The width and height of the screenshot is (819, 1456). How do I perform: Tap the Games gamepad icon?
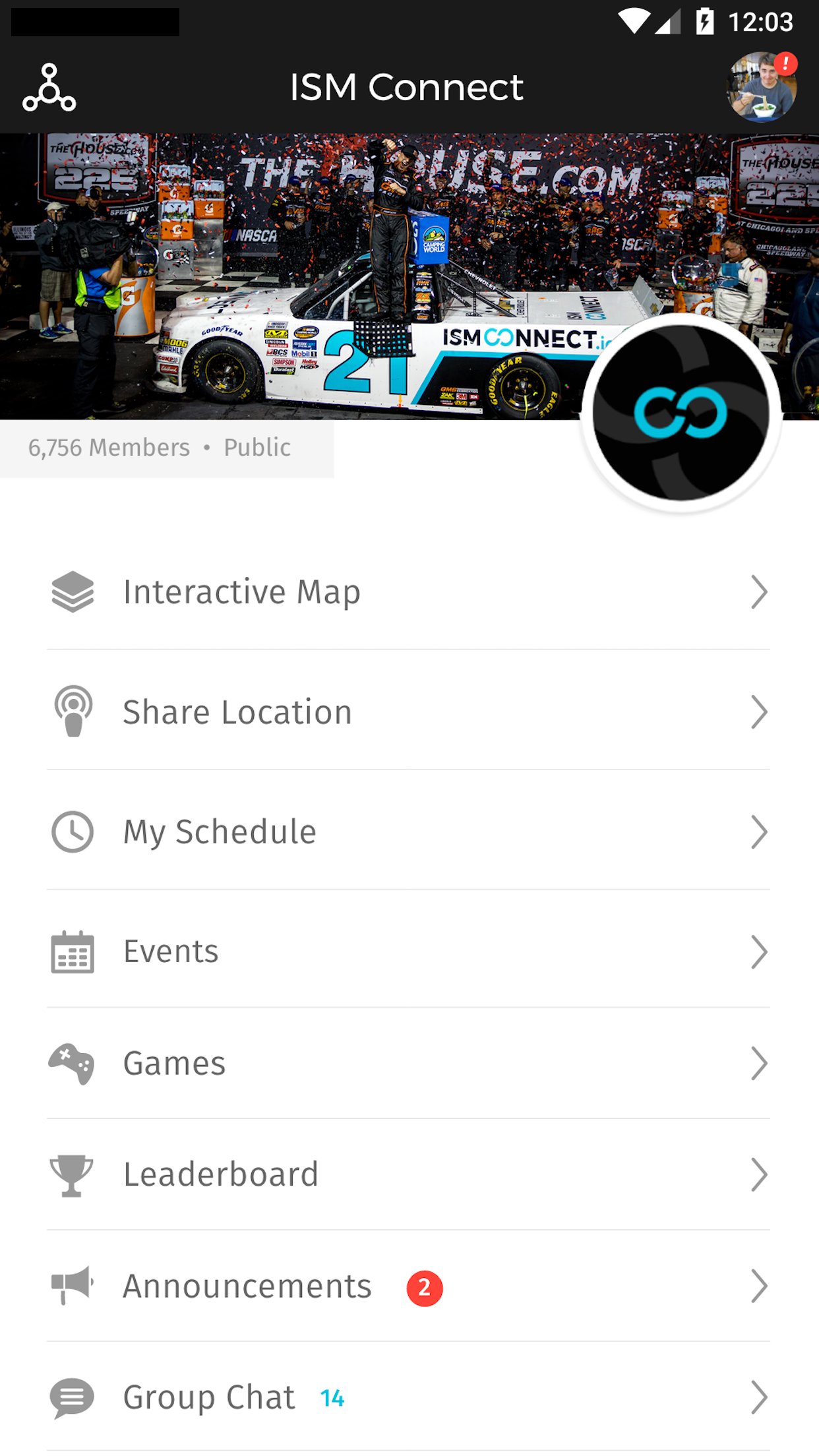point(73,1063)
